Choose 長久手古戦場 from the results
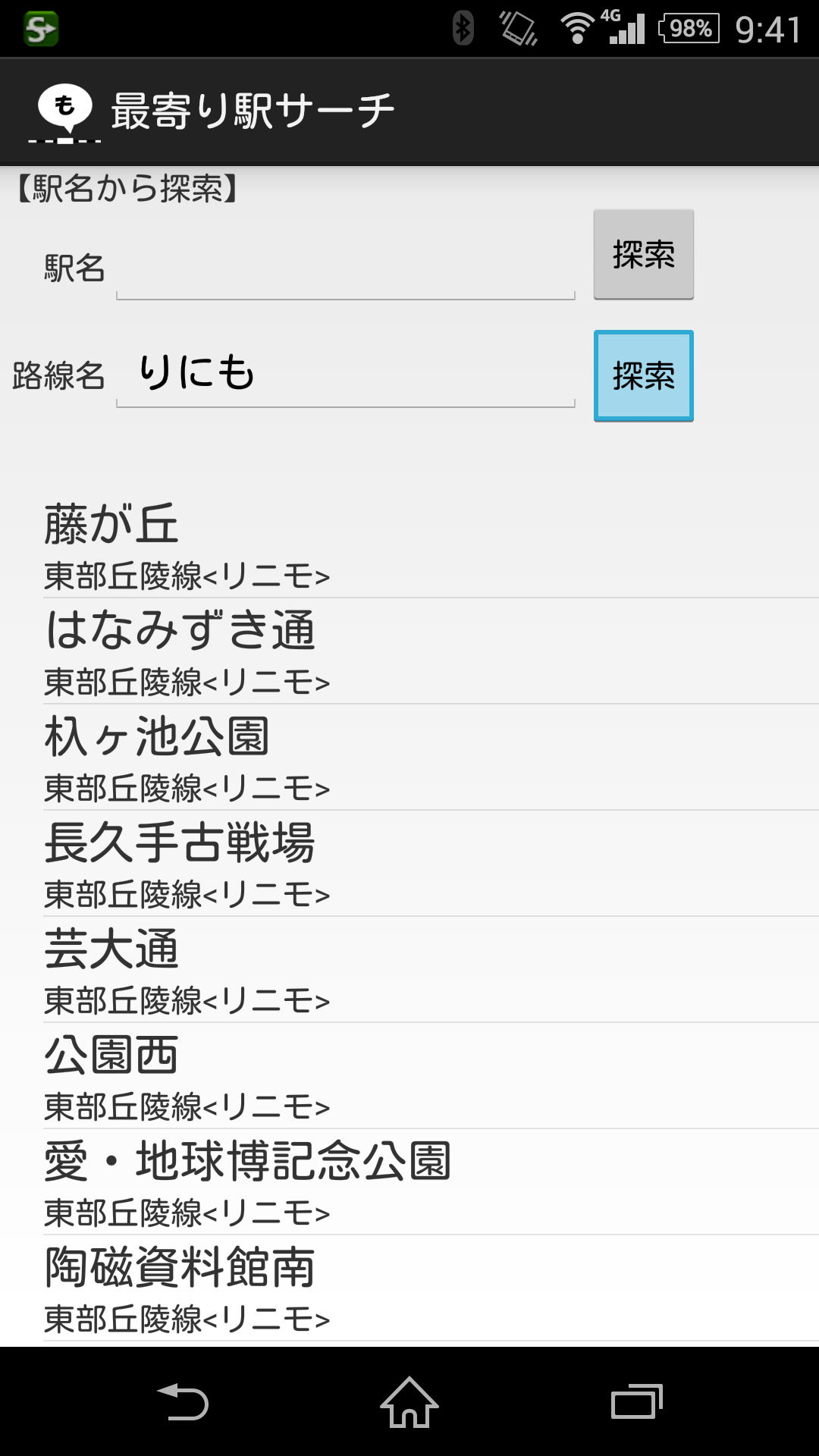 point(431,864)
